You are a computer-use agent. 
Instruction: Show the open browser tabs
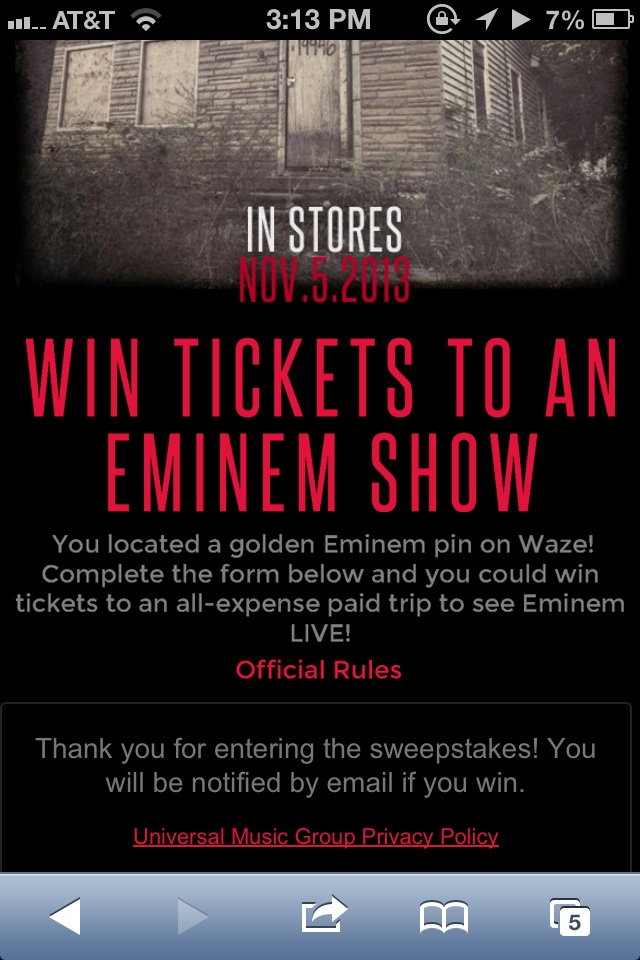(x=570, y=916)
